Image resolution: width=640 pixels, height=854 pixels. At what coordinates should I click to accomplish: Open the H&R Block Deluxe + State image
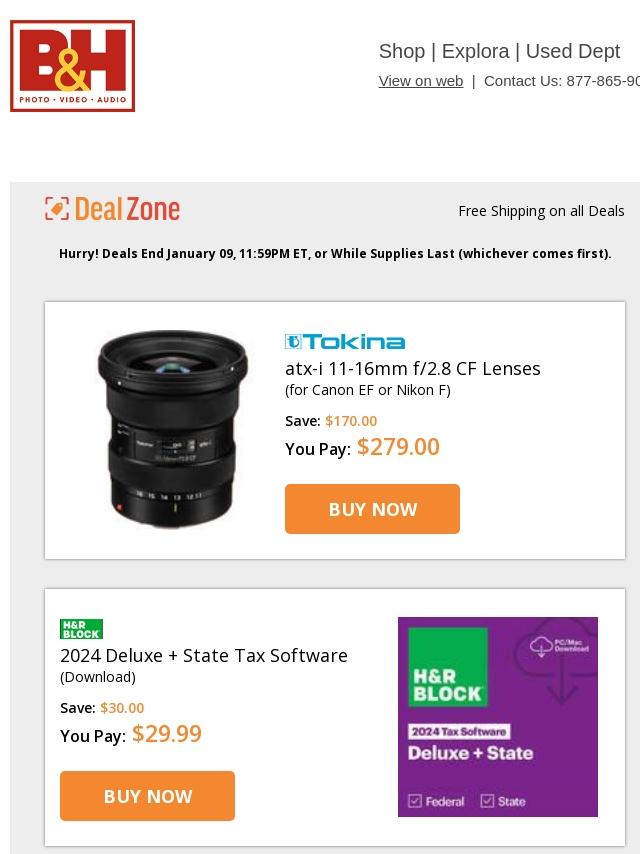pyautogui.click(x=497, y=716)
